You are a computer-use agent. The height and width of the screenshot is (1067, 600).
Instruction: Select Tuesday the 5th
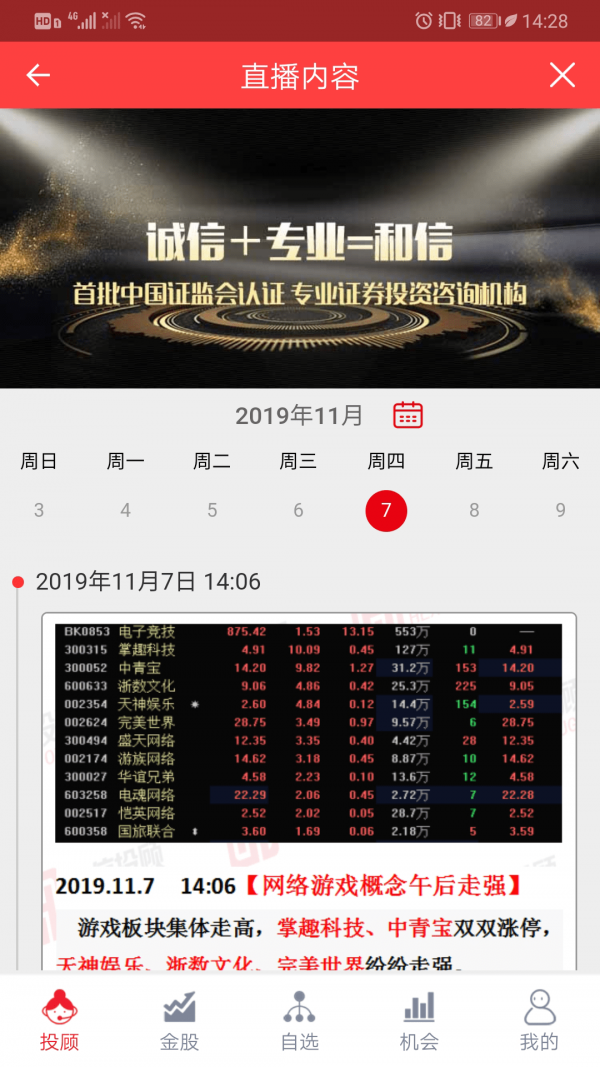click(212, 511)
